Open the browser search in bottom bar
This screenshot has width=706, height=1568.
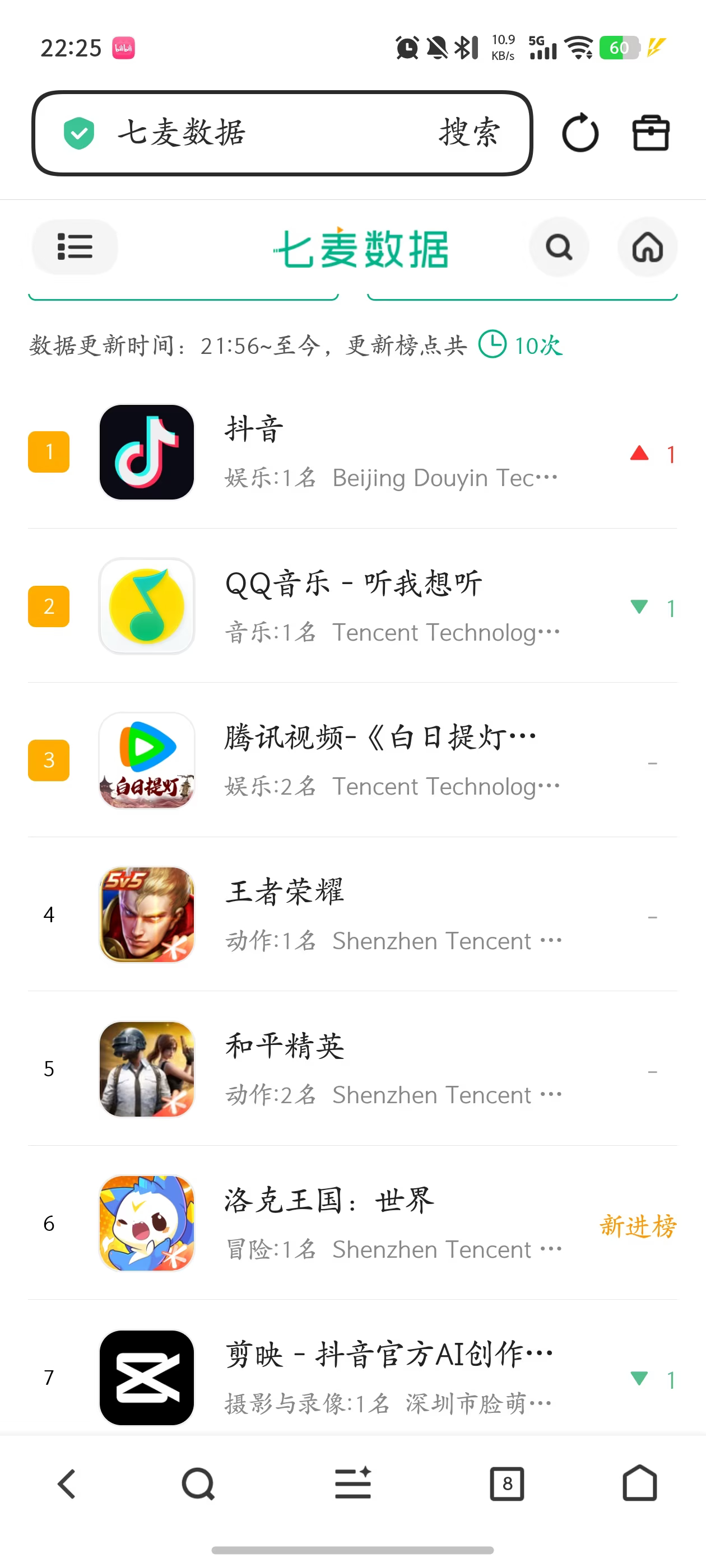pos(198,1483)
